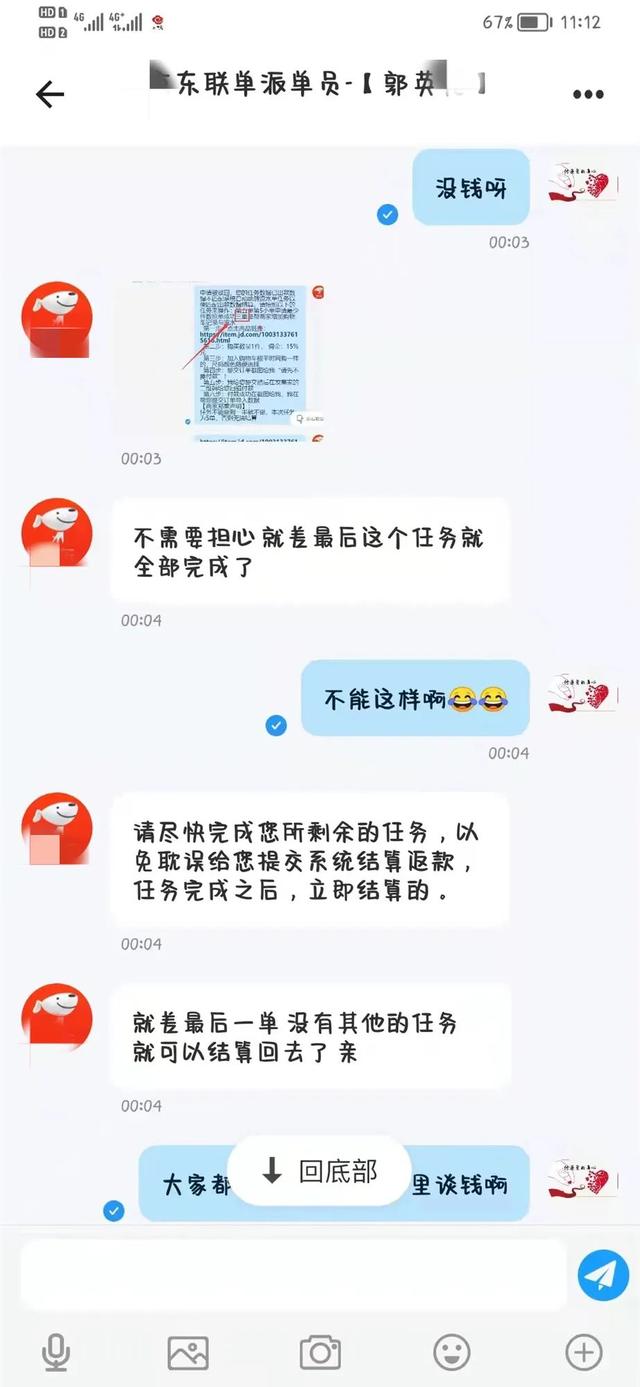This screenshot has height=1387, width=640.
Task: Open the gallery image picker
Action: click(x=188, y=1353)
